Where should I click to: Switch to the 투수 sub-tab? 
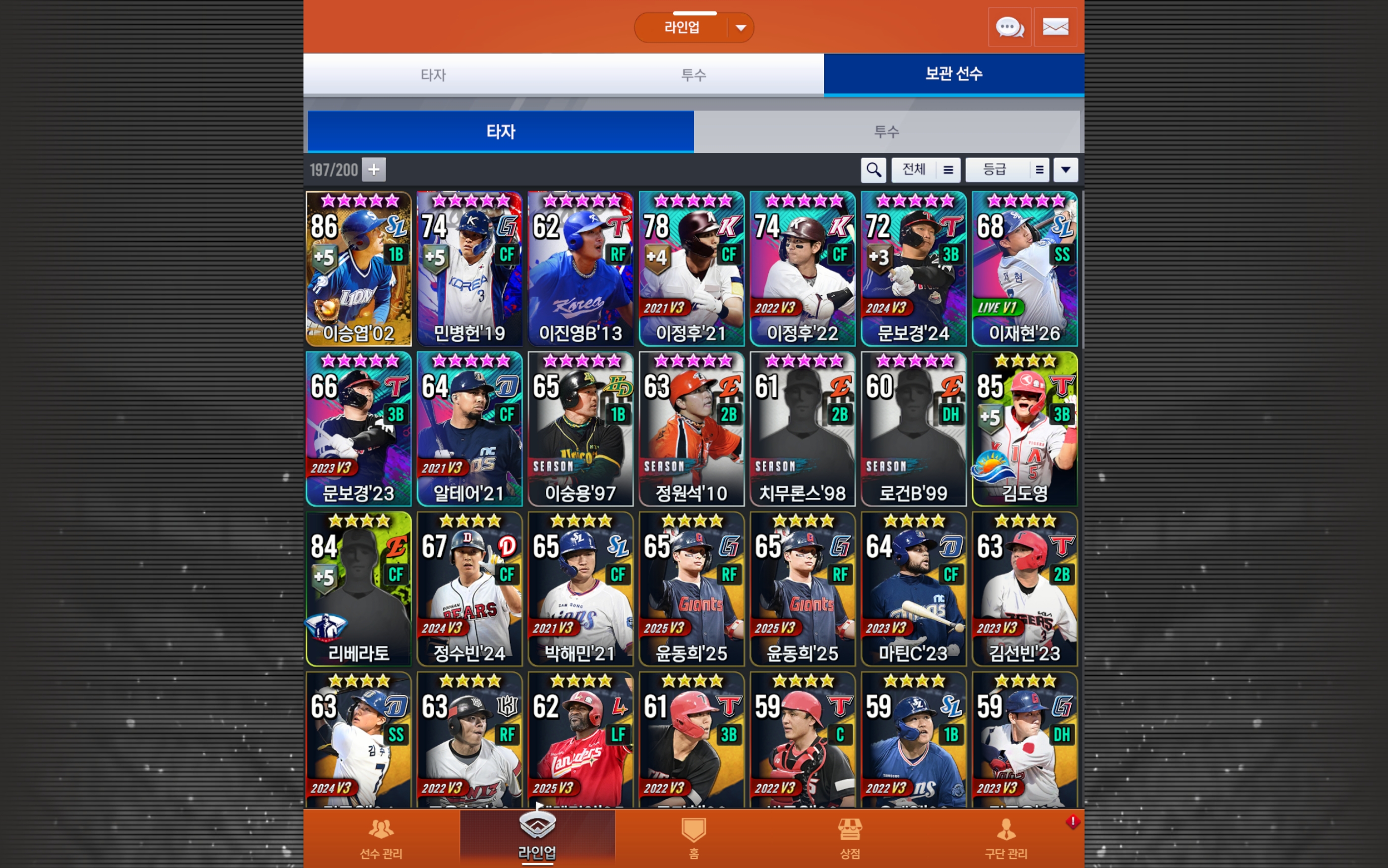(x=886, y=131)
